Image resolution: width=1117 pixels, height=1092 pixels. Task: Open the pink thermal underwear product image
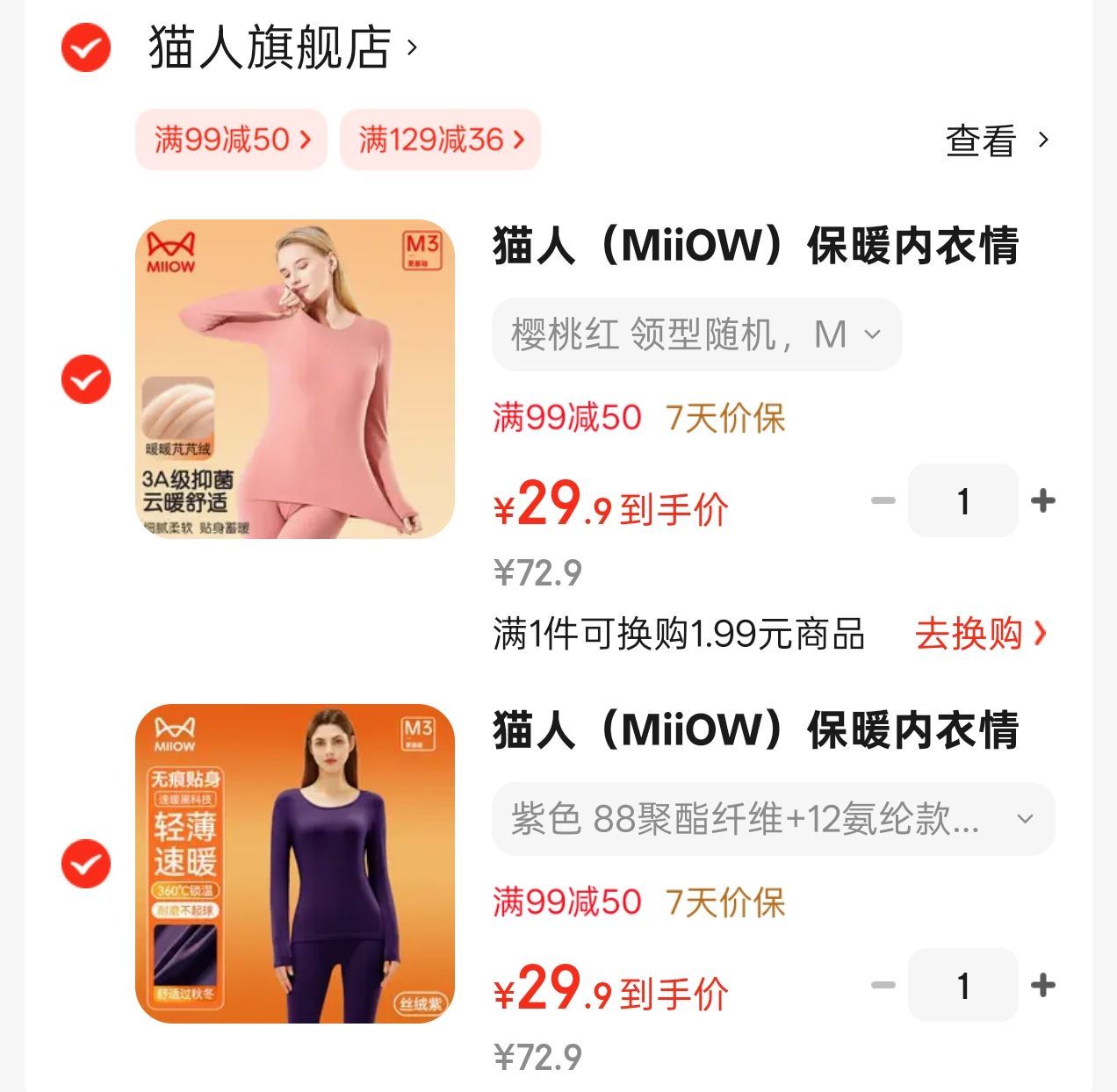coord(295,379)
